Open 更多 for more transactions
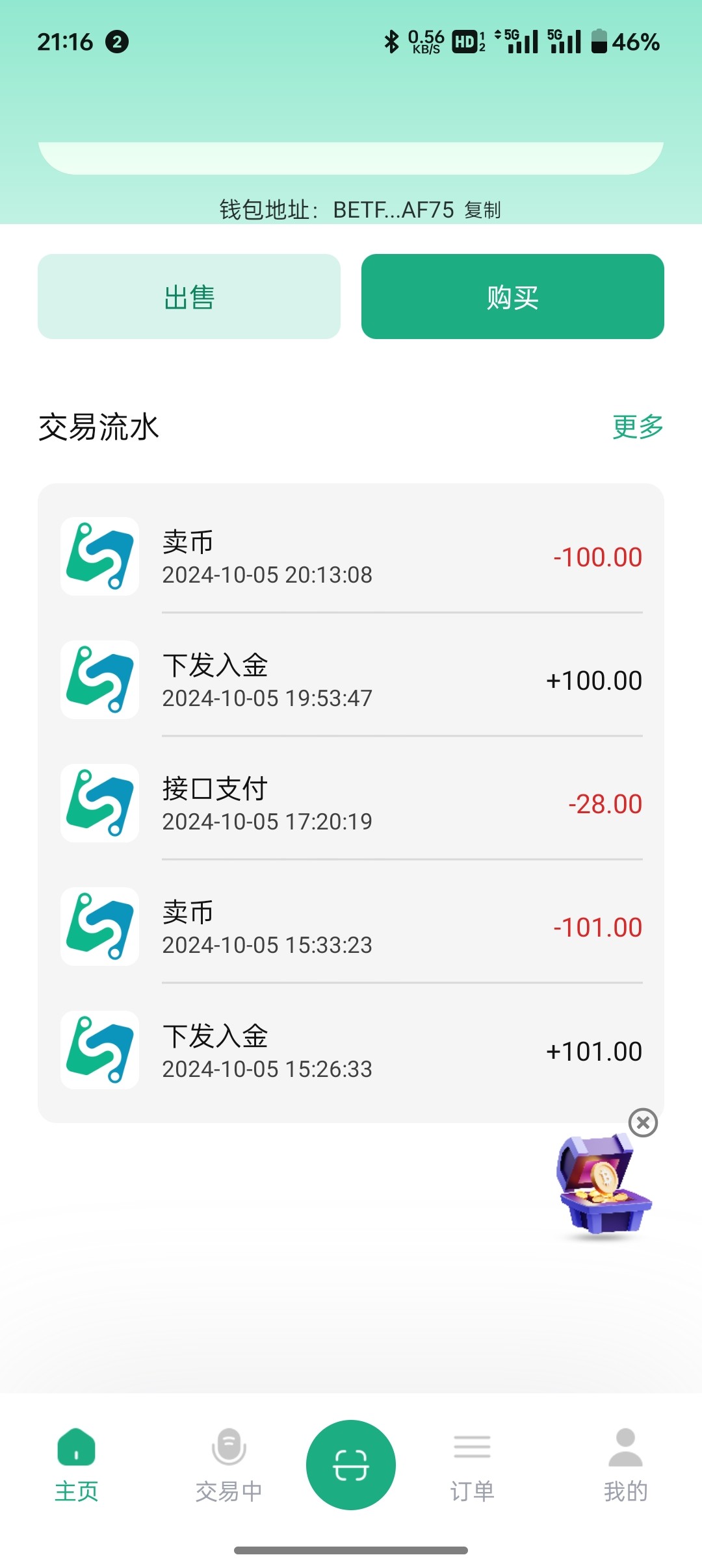Image resolution: width=702 pixels, height=1568 pixels. click(x=638, y=427)
